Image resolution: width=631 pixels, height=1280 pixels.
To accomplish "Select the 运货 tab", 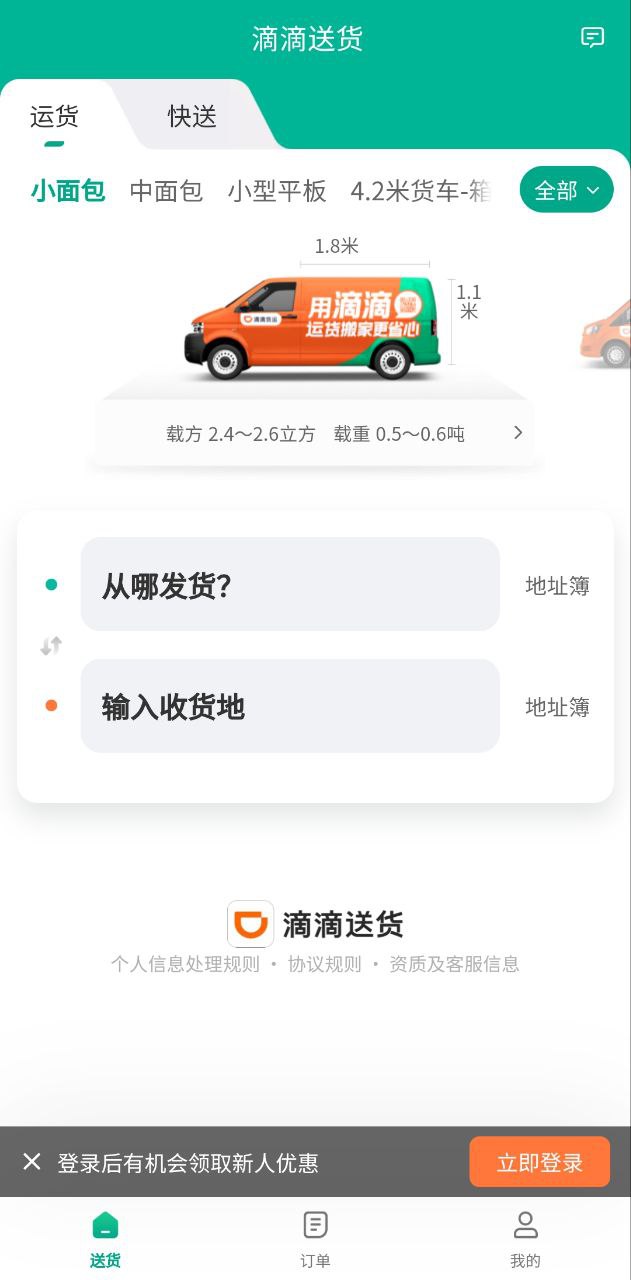I will (x=54, y=117).
